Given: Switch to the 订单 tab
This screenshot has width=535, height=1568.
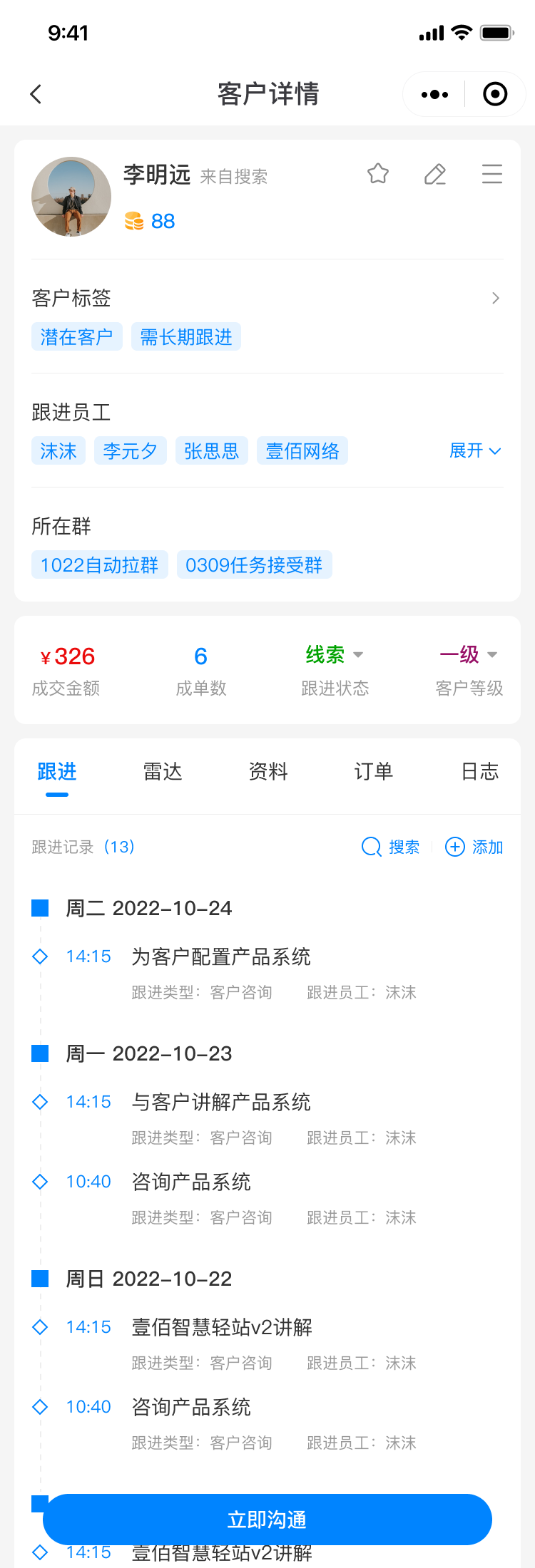Looking at the screenshot, I should point(374,771).
